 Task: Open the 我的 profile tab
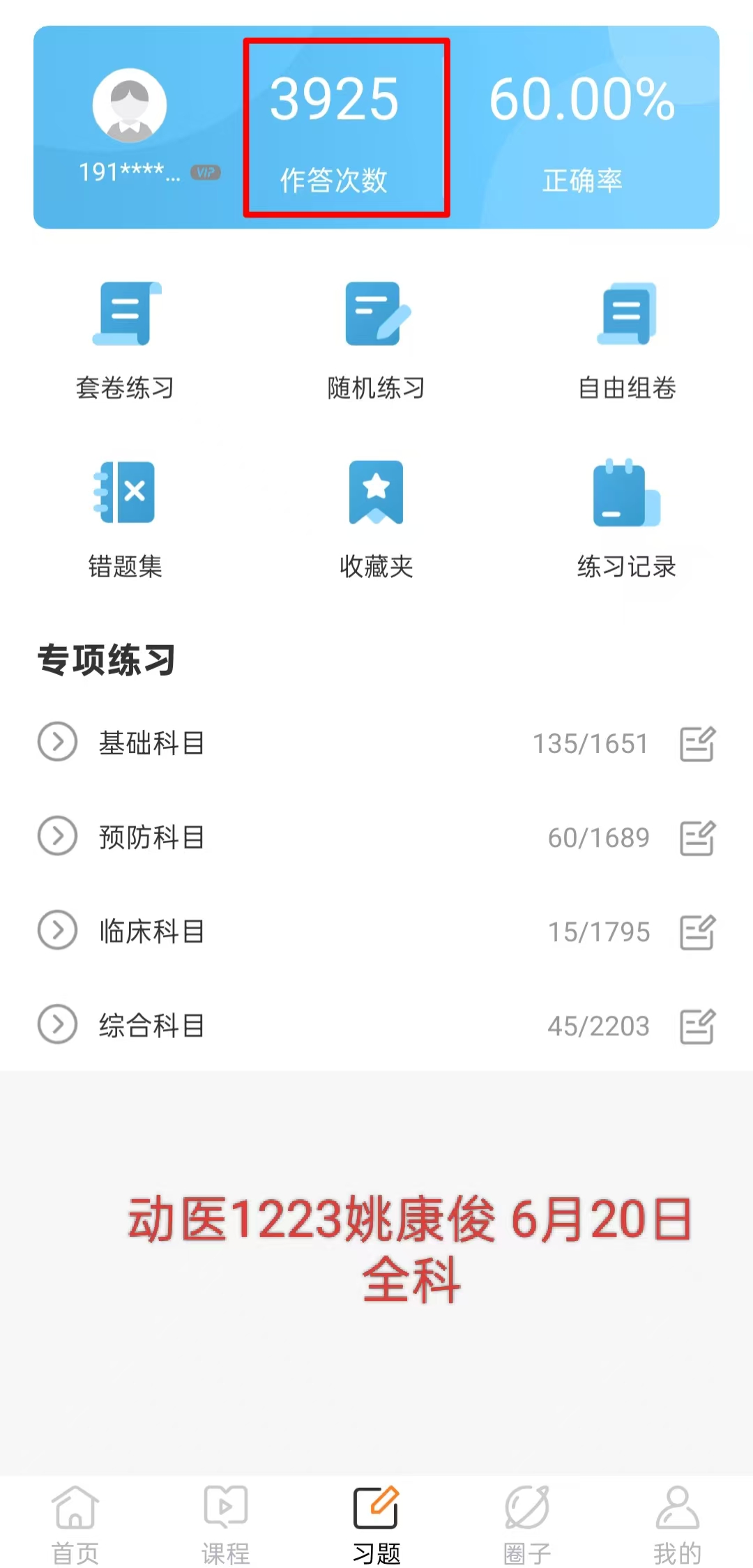click(677, 1525)
